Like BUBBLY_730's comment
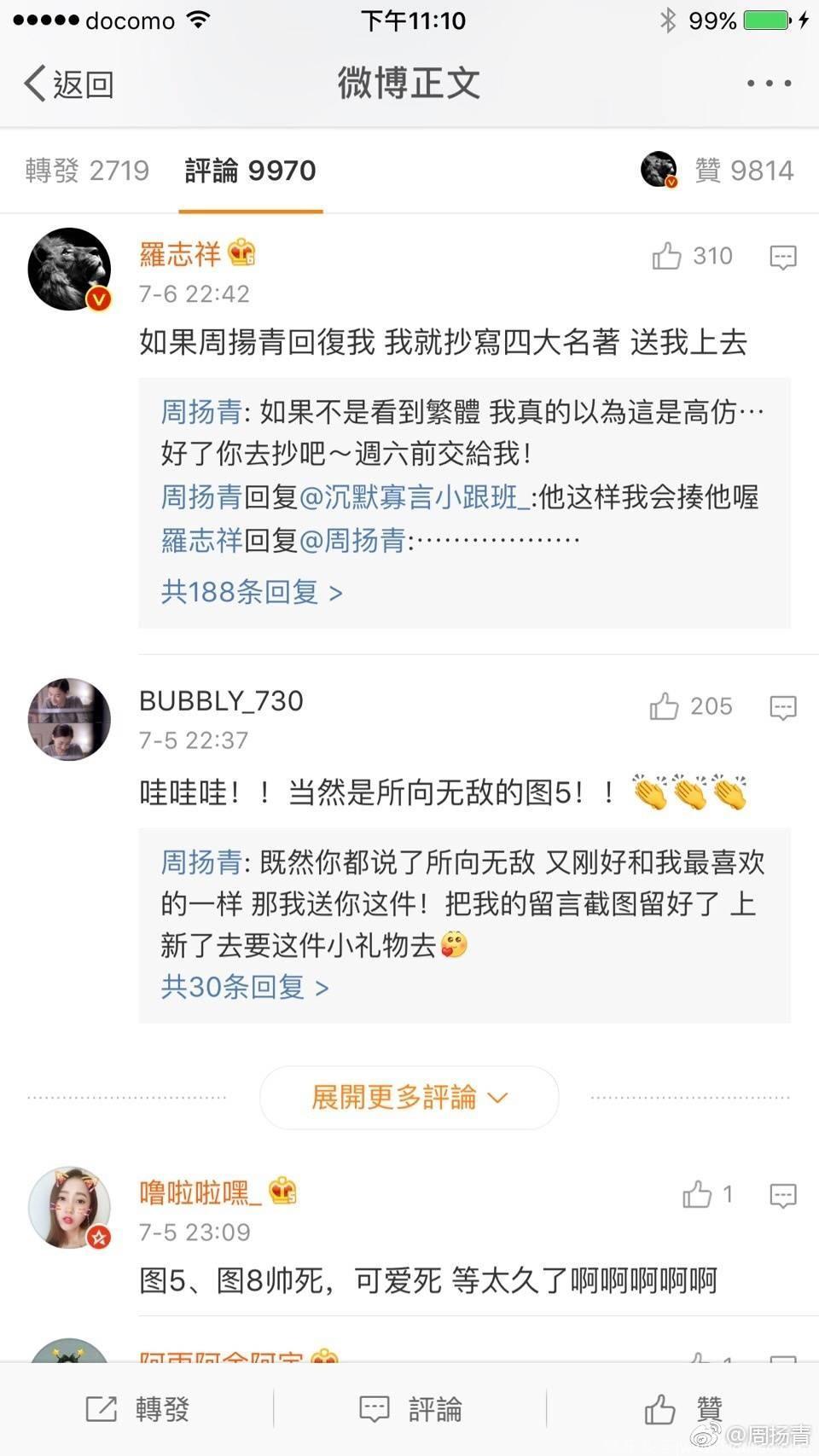Viewport: 819px width, 1456px height. point(691,706)
